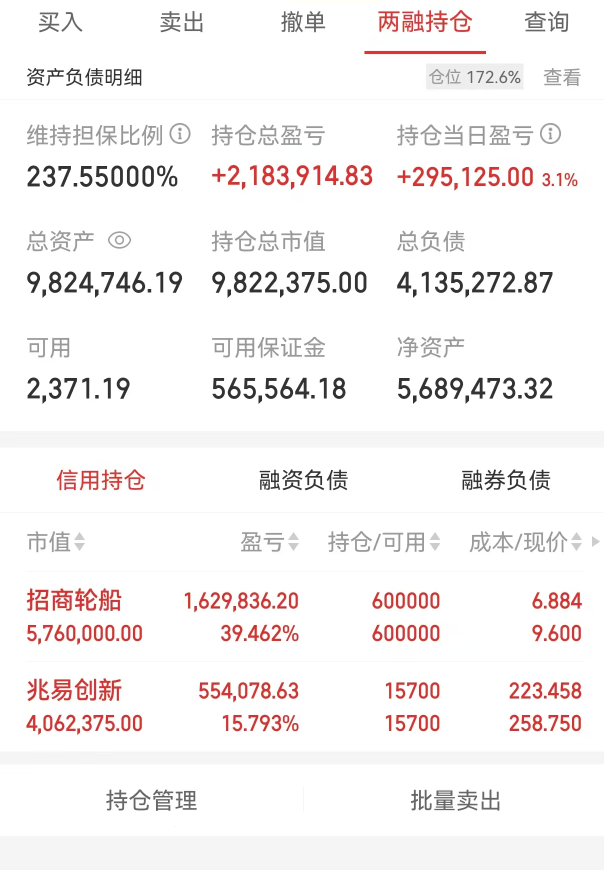Open the 撤单 tab
604x870 pixels.
coord(303,23)
